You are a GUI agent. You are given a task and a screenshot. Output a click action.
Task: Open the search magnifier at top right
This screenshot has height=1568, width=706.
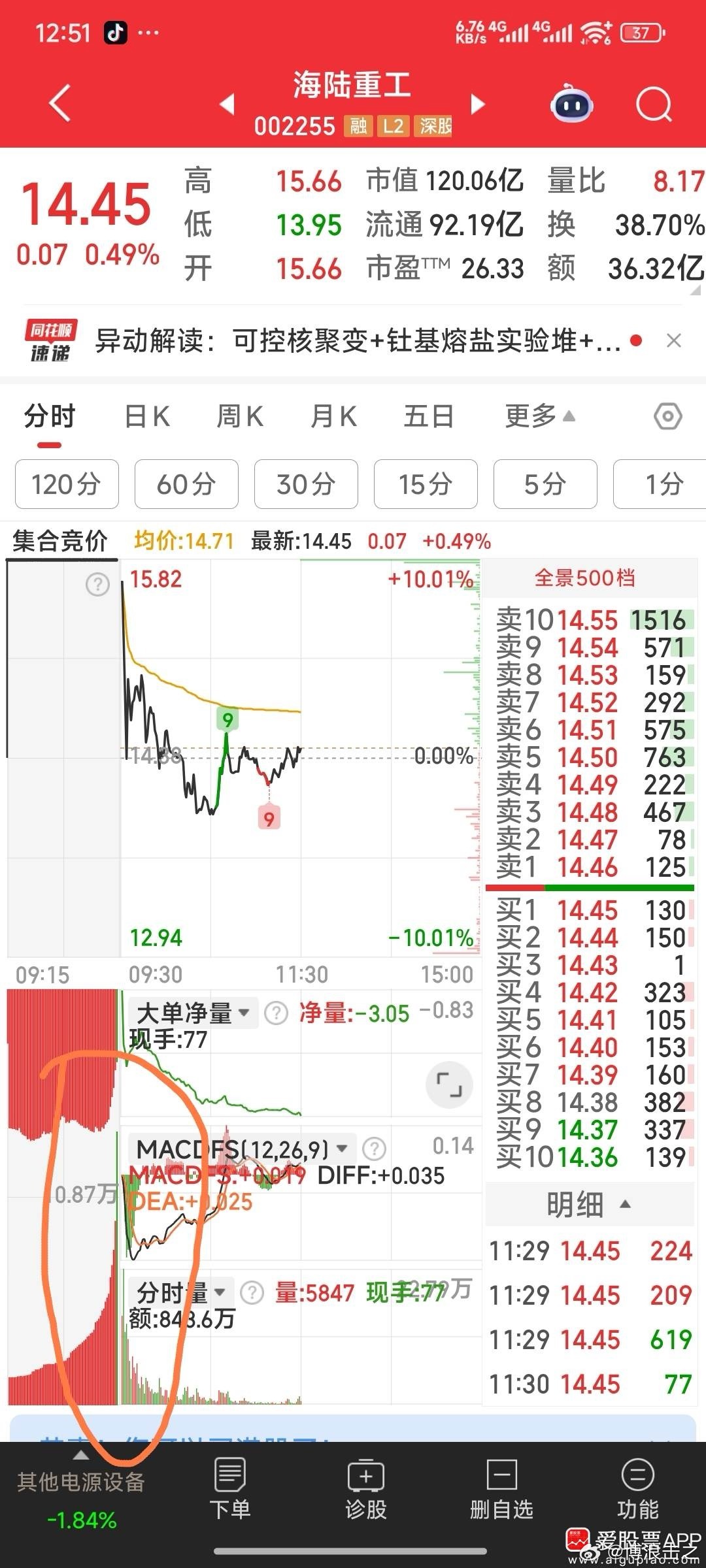656,105
